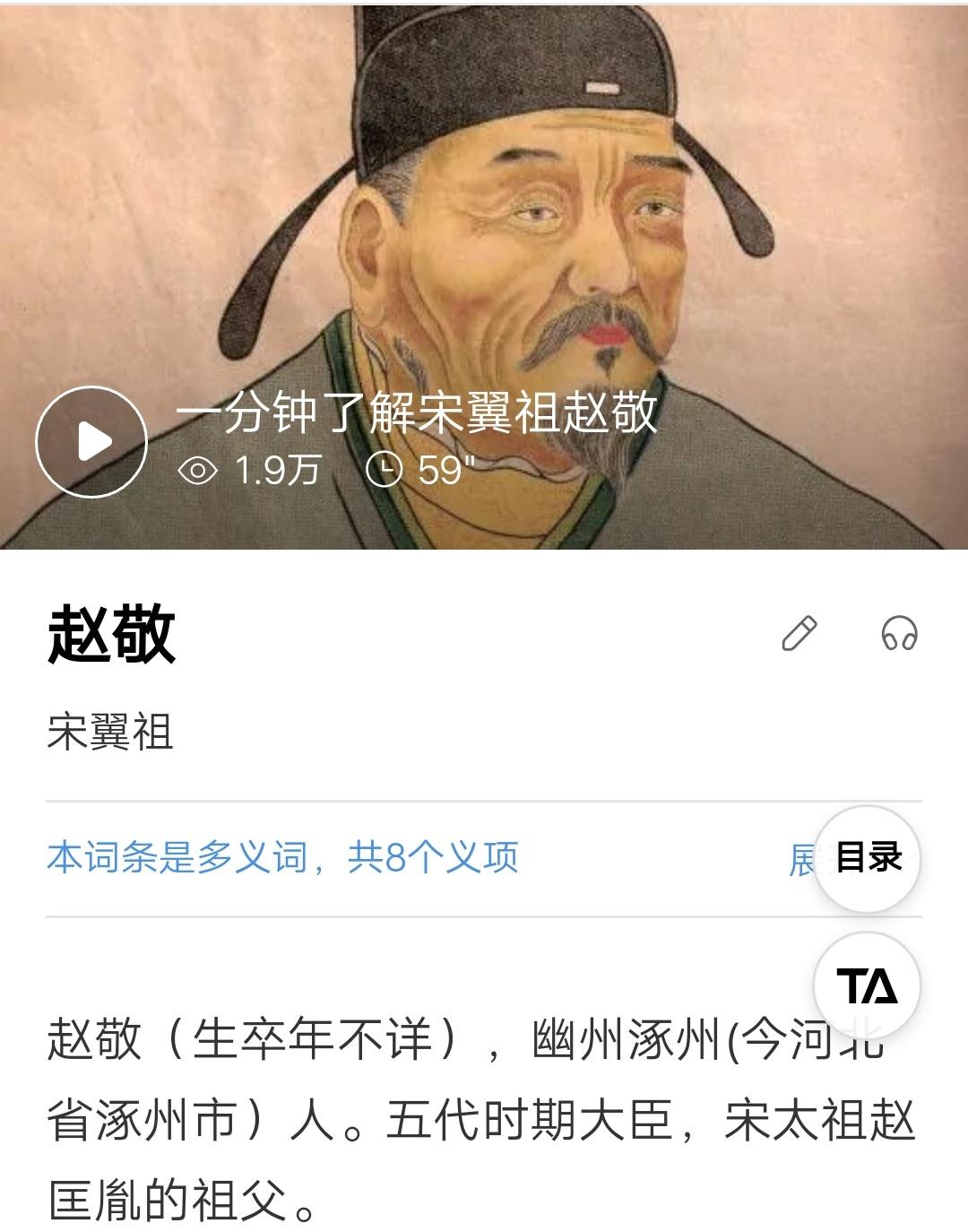Click the video info overlay bar

coord(359,439)
